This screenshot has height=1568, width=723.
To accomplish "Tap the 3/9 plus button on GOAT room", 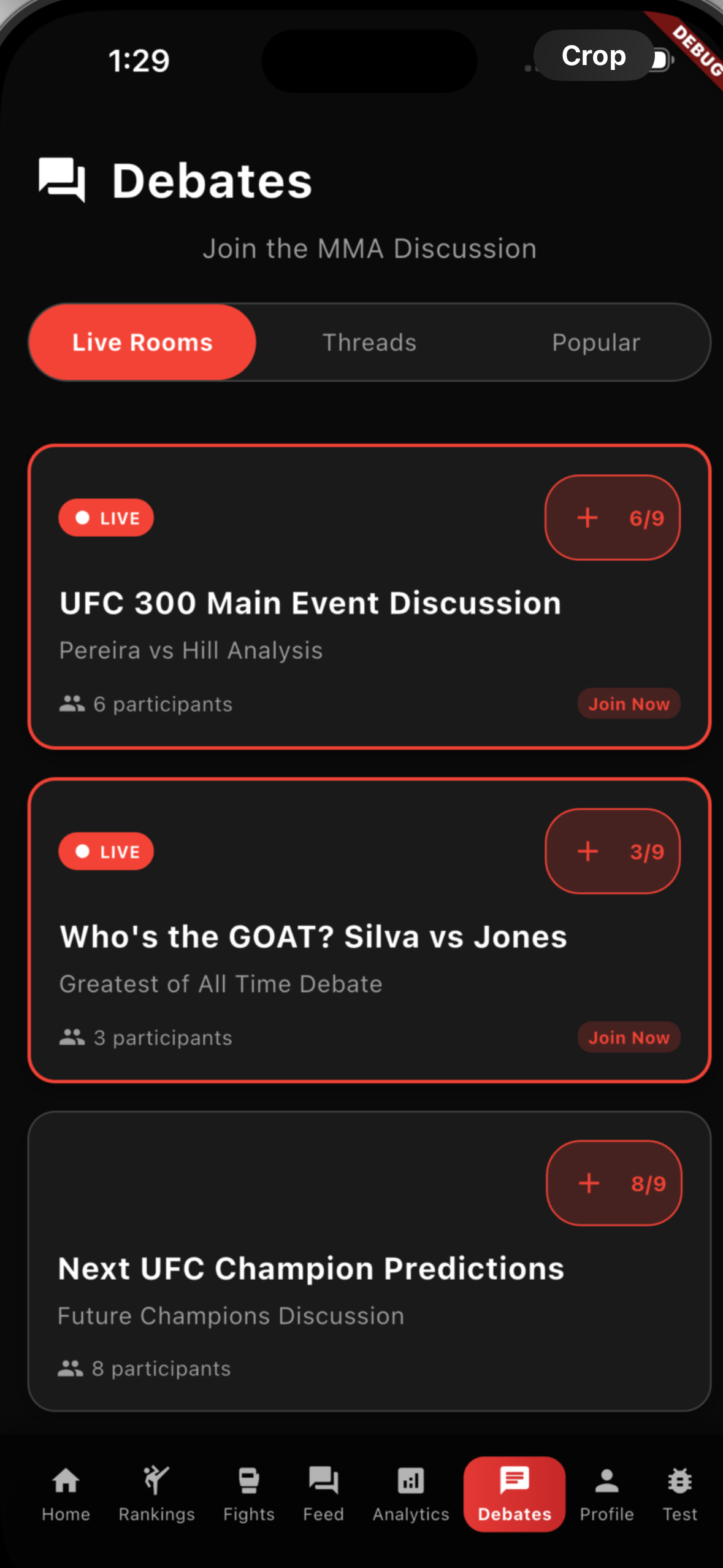I will (x=612, y=851).
